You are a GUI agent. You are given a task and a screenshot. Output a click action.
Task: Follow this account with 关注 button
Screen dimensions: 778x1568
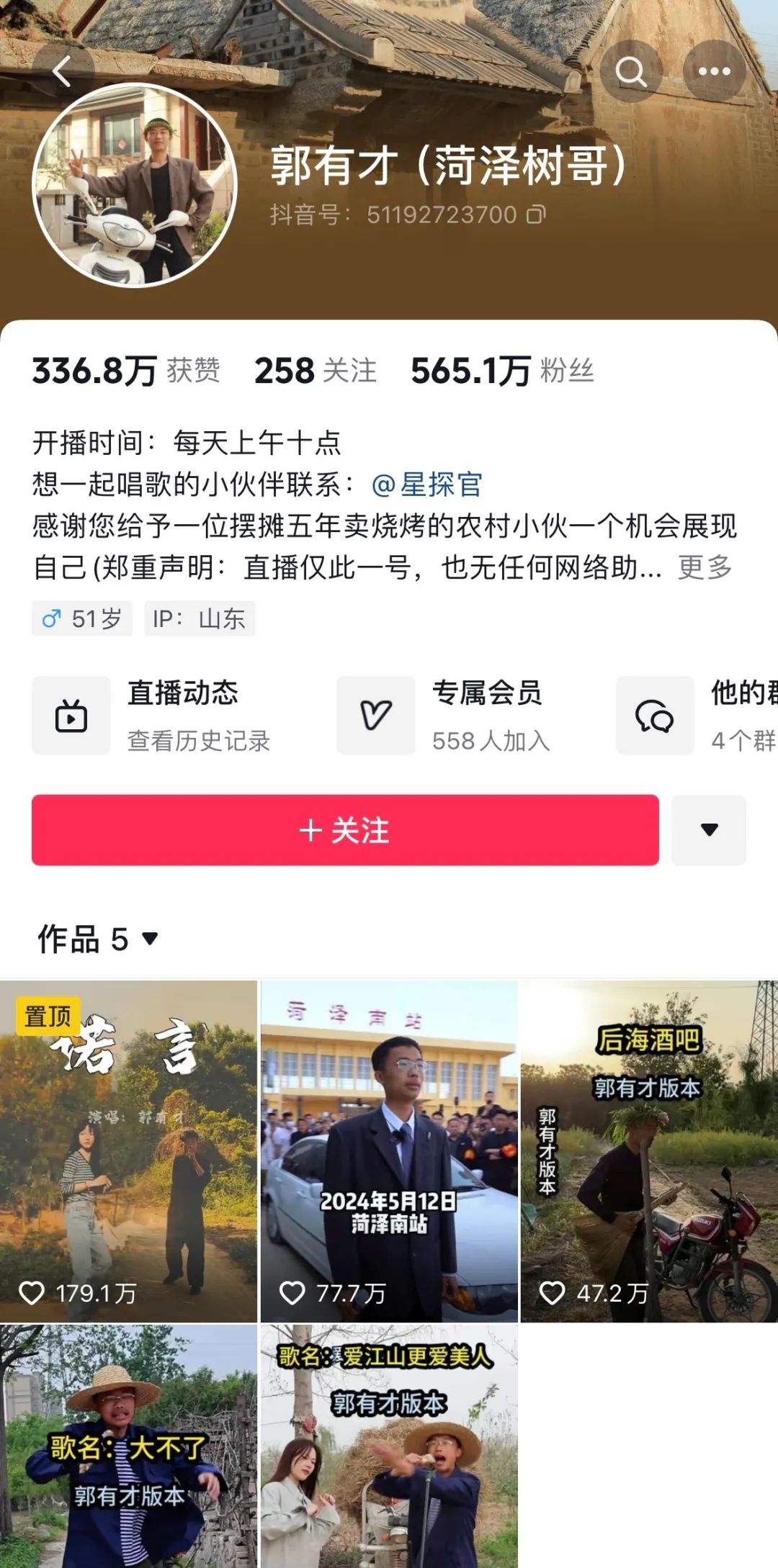(345, 830)
